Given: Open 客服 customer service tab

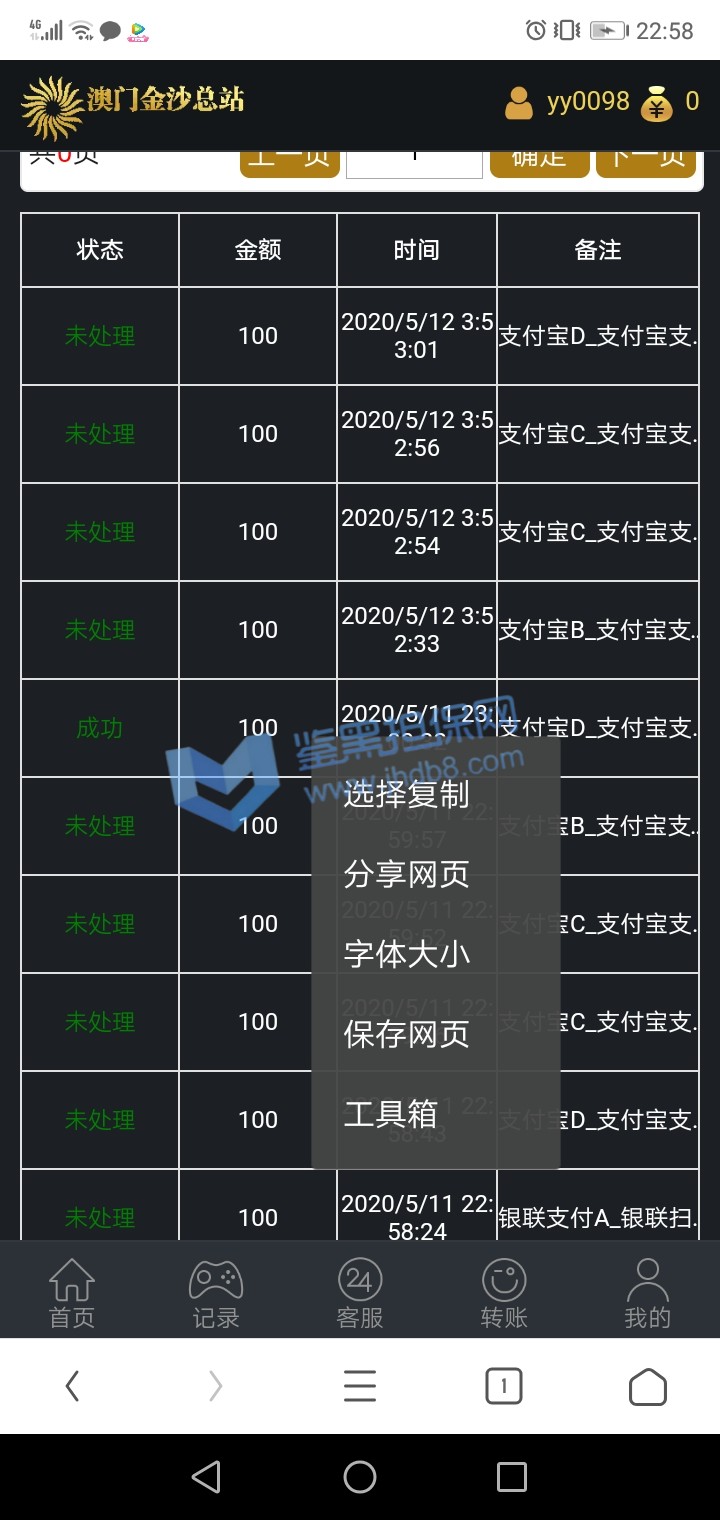Looking at the screenshot, I should pos(360,1292).
